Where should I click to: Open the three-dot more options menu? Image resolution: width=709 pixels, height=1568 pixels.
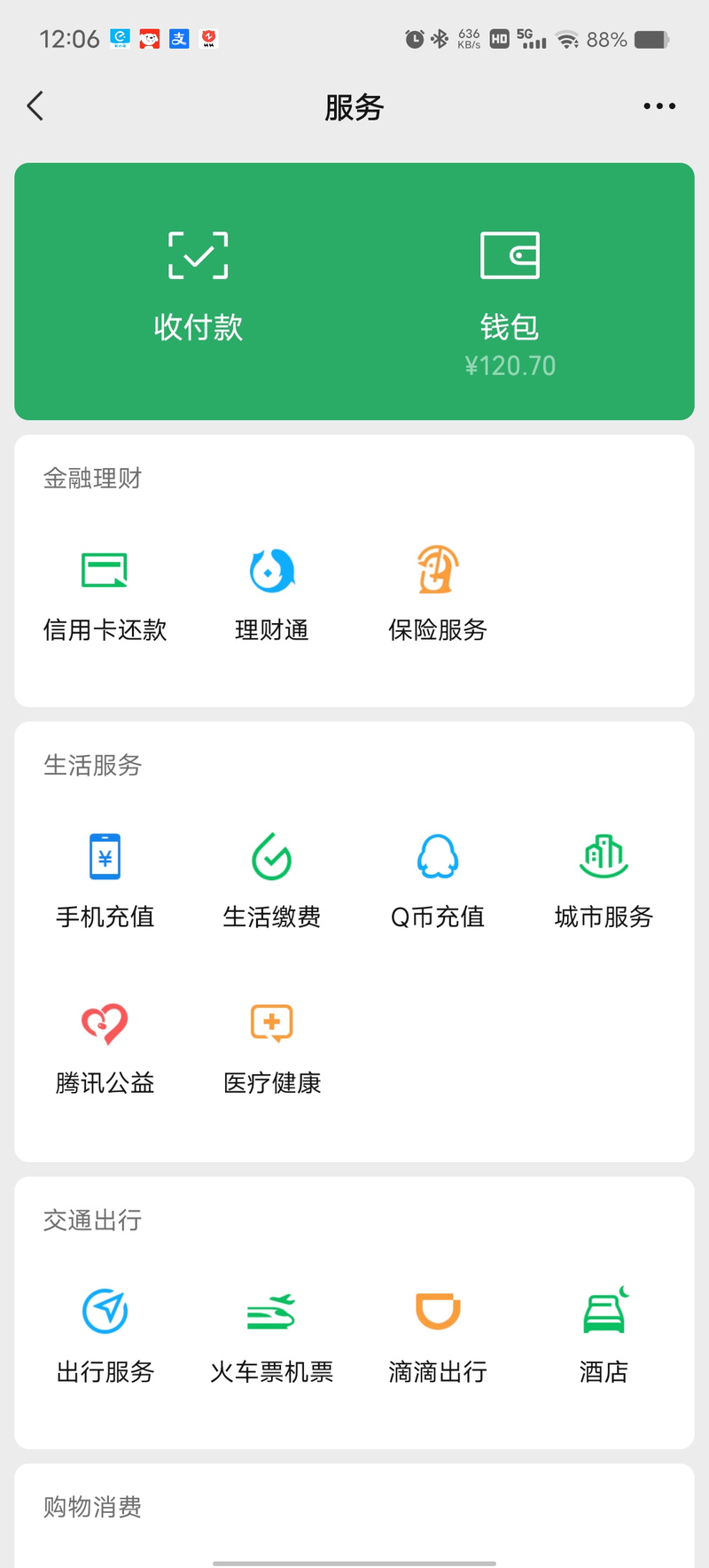click(659, 105)
